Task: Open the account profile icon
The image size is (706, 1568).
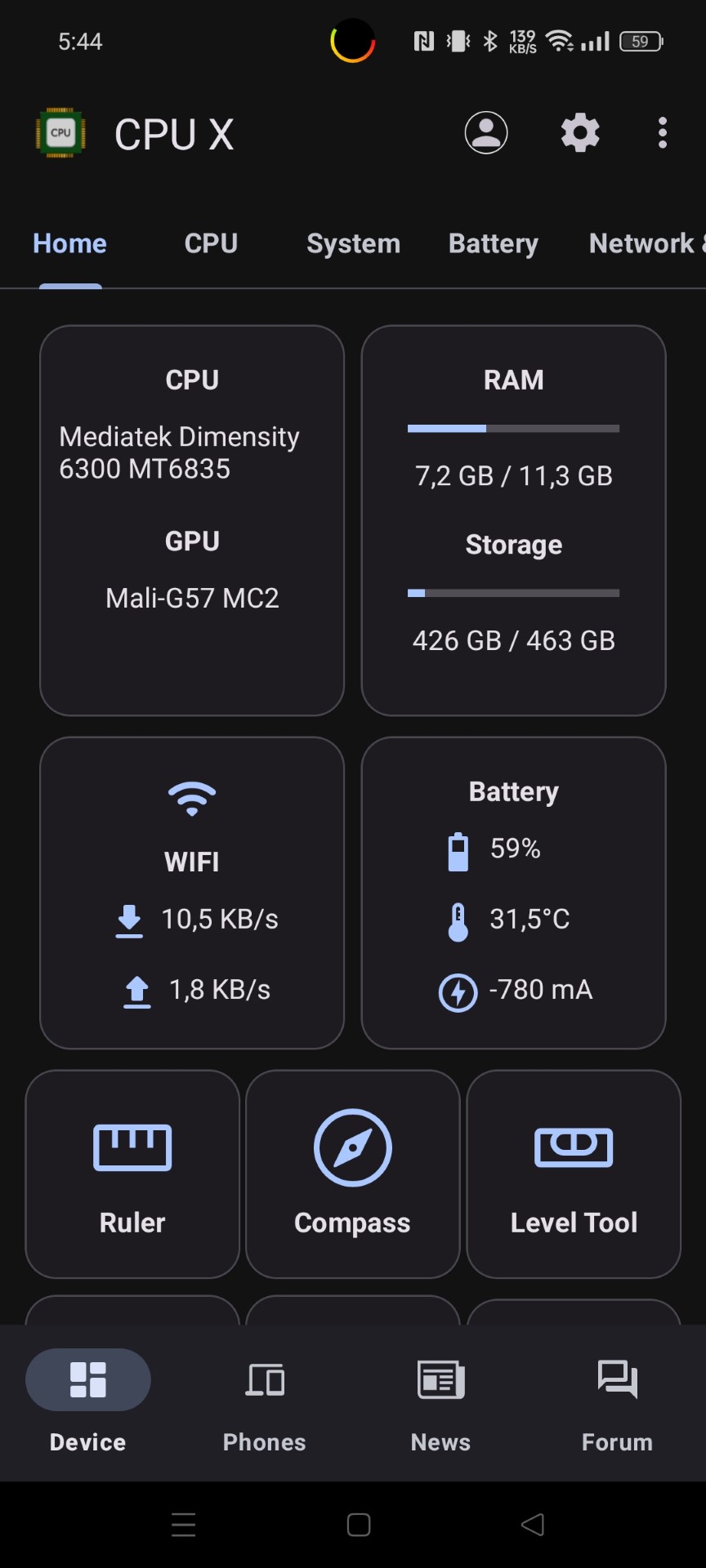Action: click(486, 132)
